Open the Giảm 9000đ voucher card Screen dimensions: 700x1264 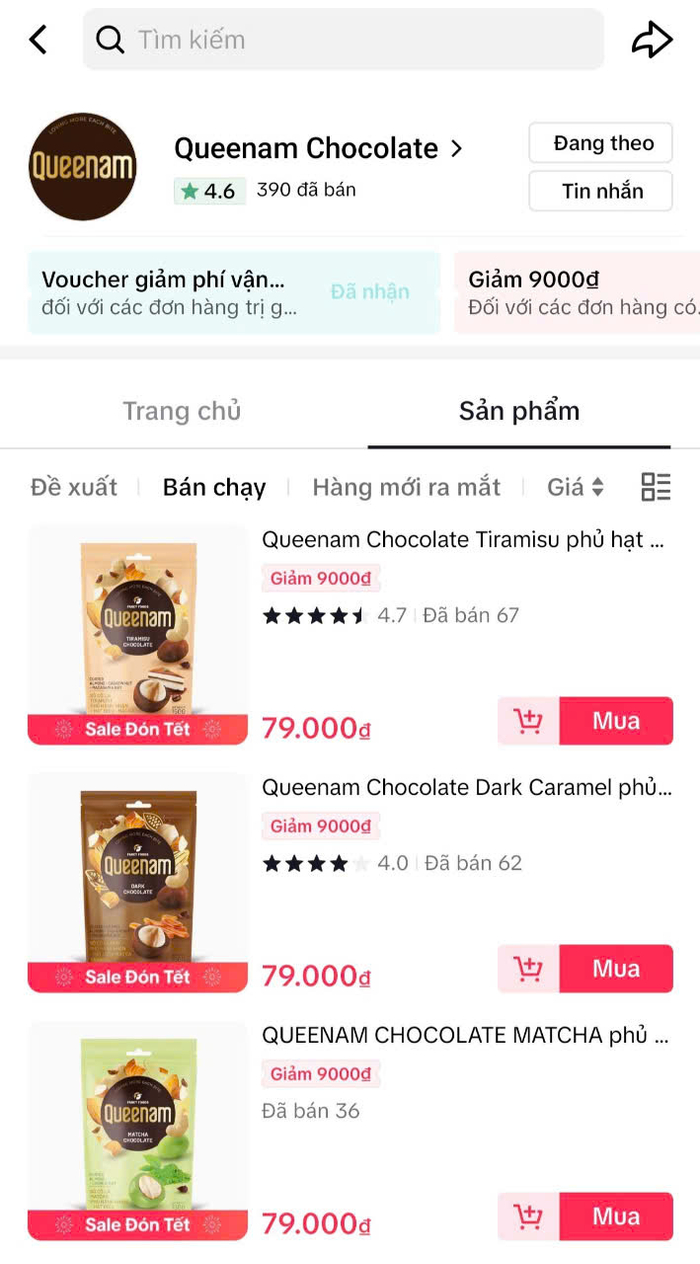(x=580, y=292)
